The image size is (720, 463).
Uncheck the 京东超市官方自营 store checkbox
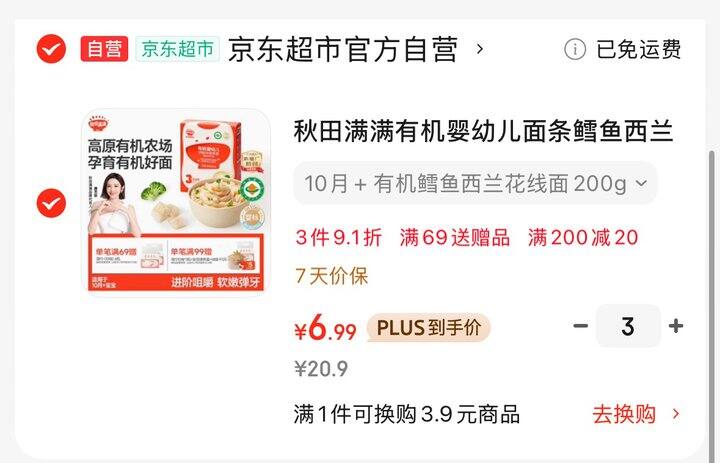coord(51,49)
